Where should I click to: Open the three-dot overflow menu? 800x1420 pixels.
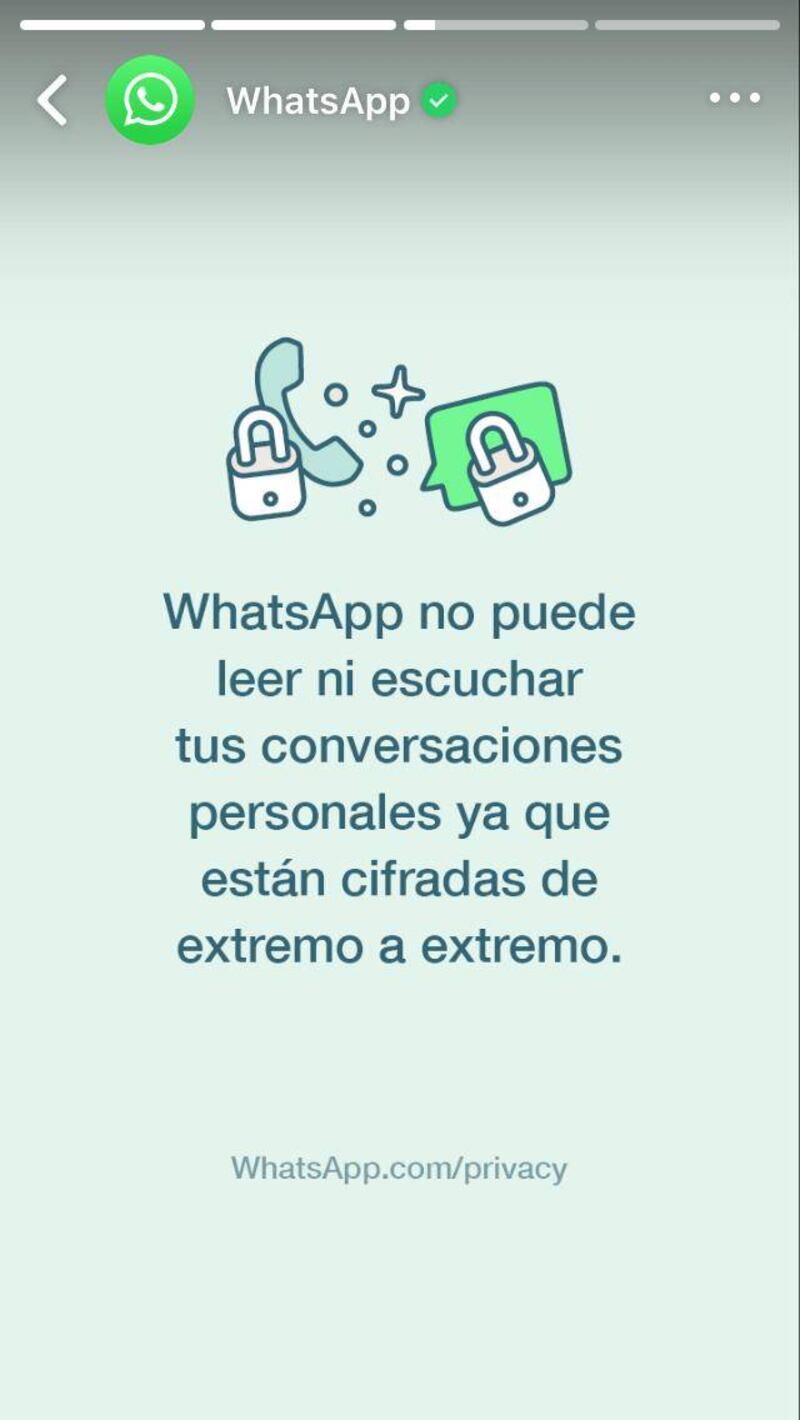[x=735, y=98]
